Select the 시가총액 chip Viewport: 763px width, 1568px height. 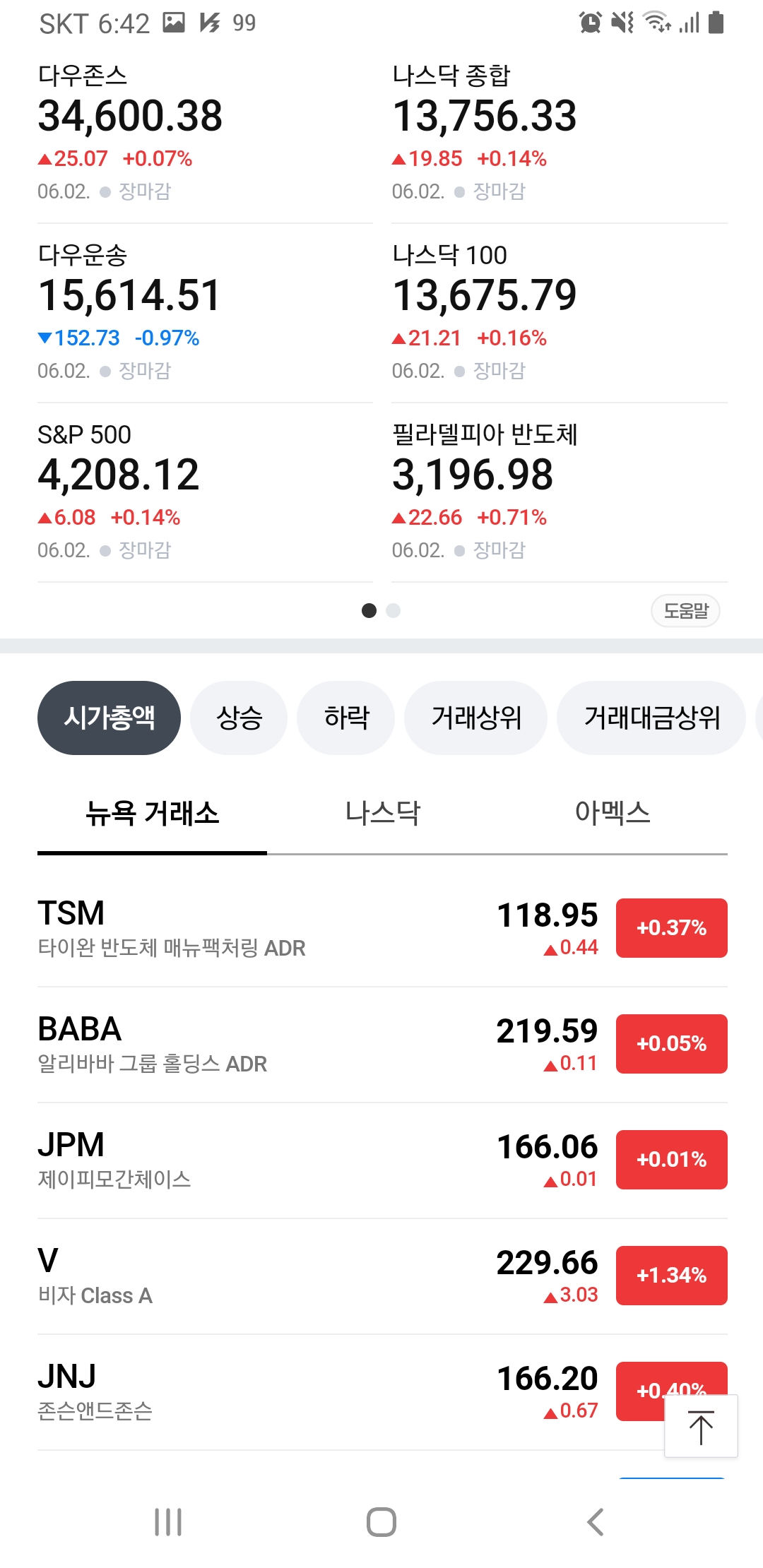(109, 718)
